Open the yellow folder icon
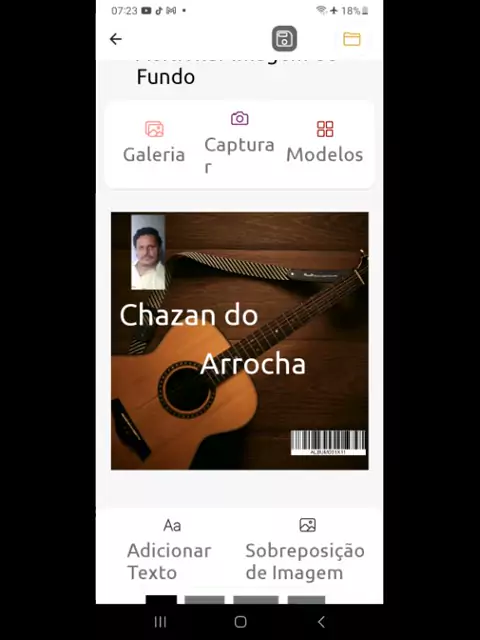This screenshot has height=640, width=480. click(x=352, y=39)
